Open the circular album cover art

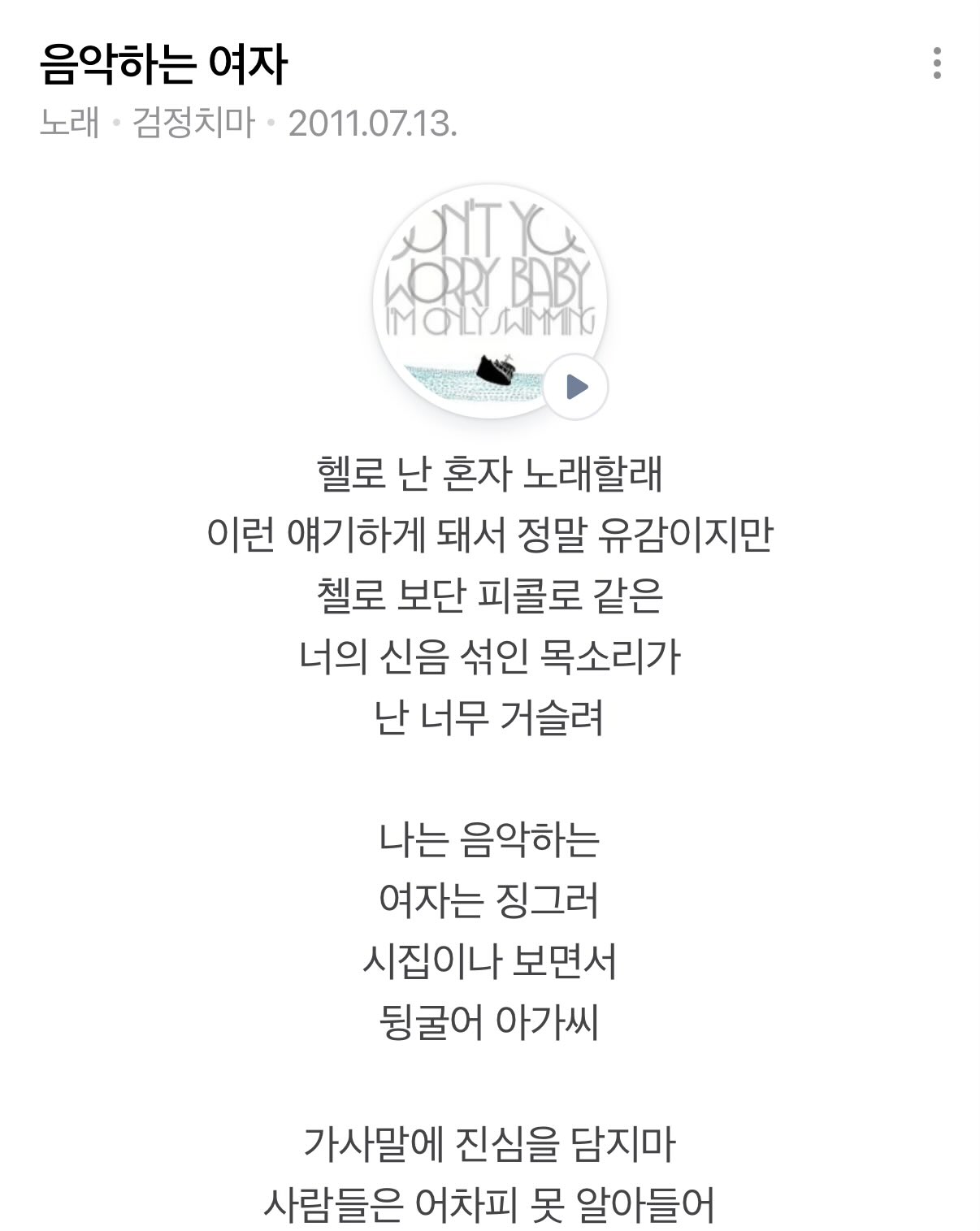[x=481, y=293]
